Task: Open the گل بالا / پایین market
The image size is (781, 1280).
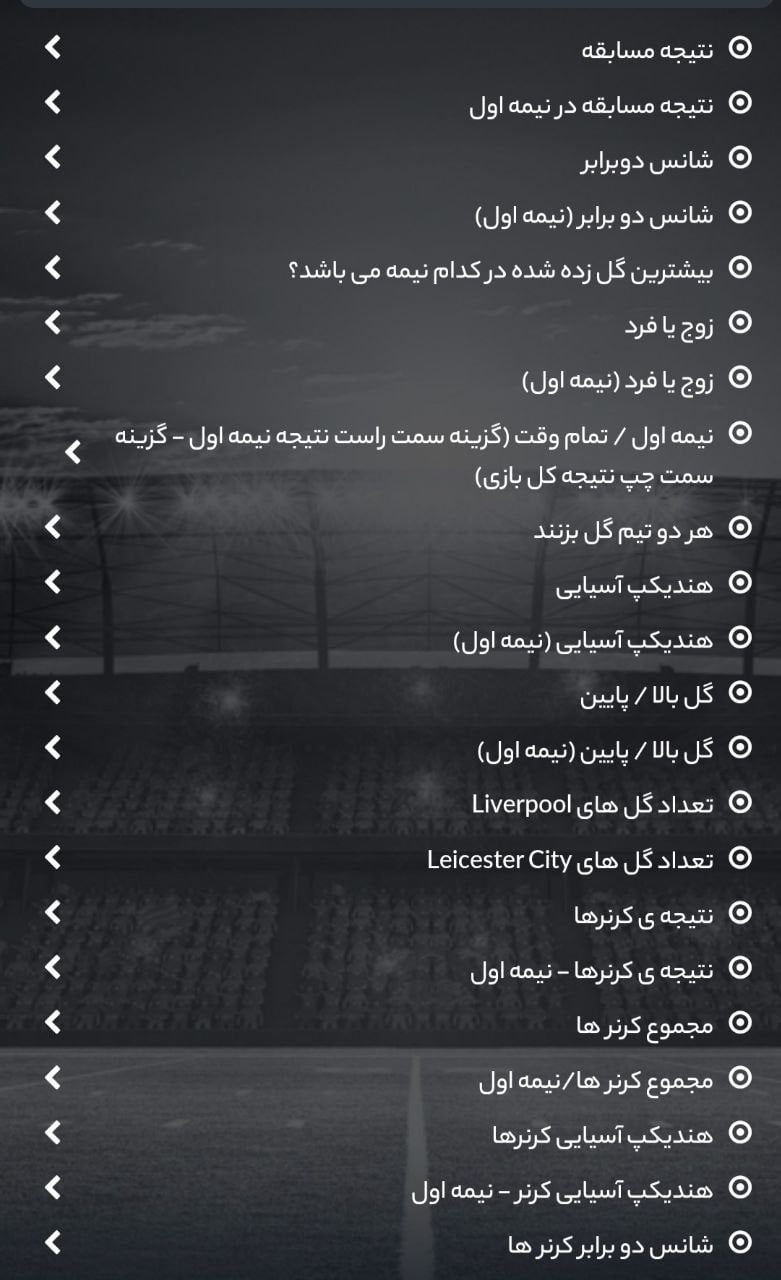Action: pyautogui.click(x=647, y=693)
